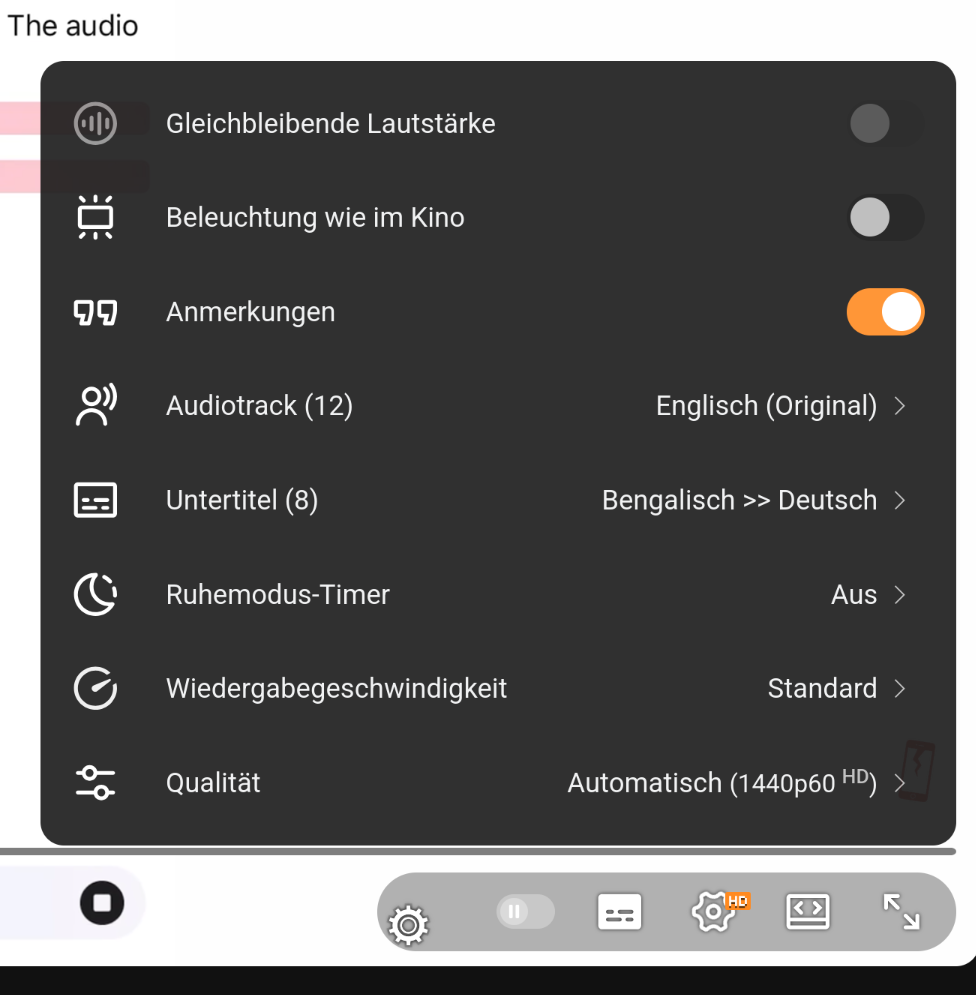The width and height of the screenshot is (976, 995).
Task: Open Qualität settings
Action: [x=497, y=783]
